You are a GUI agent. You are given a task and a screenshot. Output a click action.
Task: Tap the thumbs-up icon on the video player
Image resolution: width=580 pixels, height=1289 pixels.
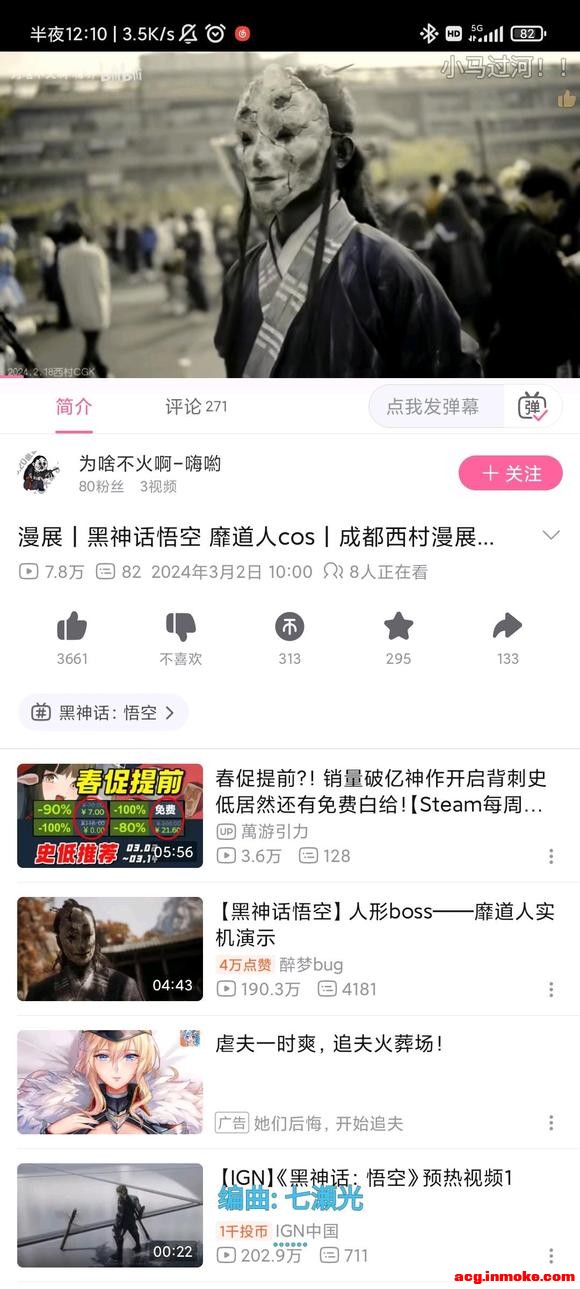point(567,99)
